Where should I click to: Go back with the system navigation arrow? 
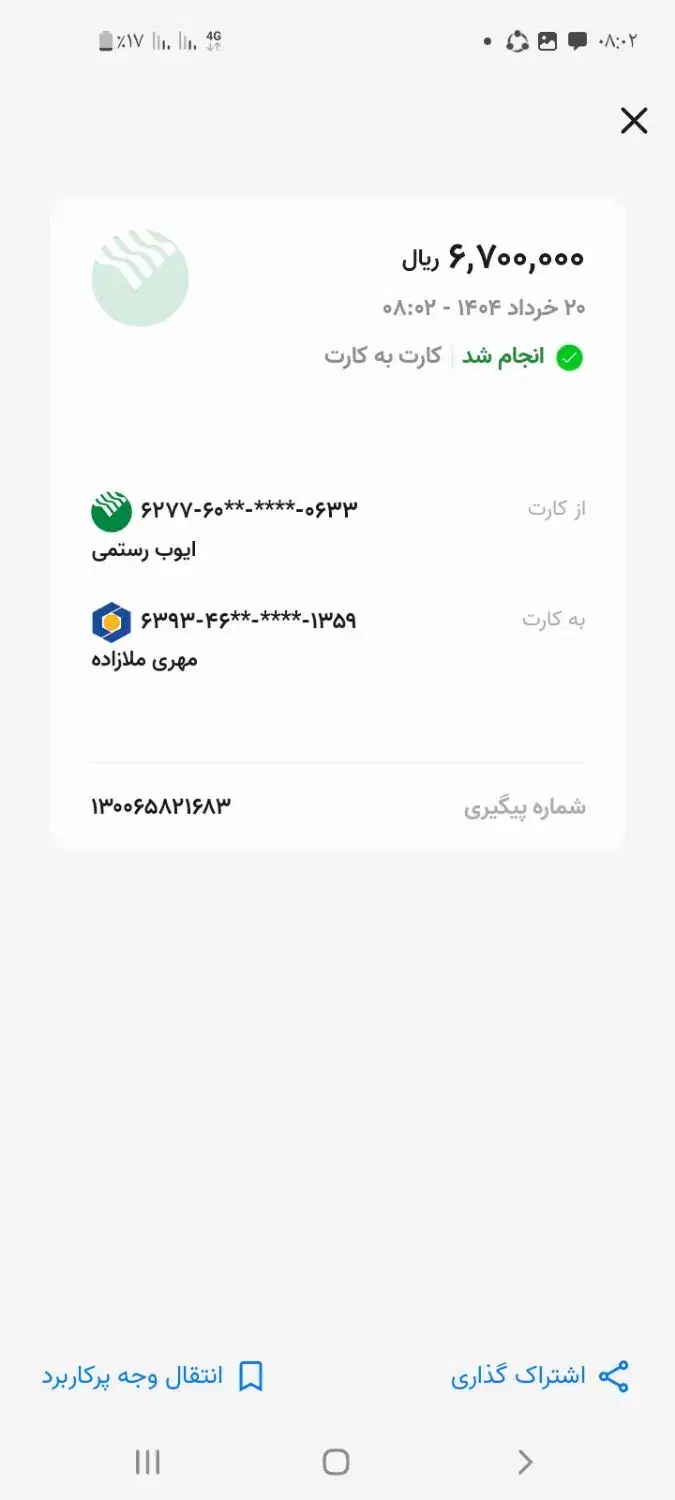pyautogui.click(x=525, y=1462)
